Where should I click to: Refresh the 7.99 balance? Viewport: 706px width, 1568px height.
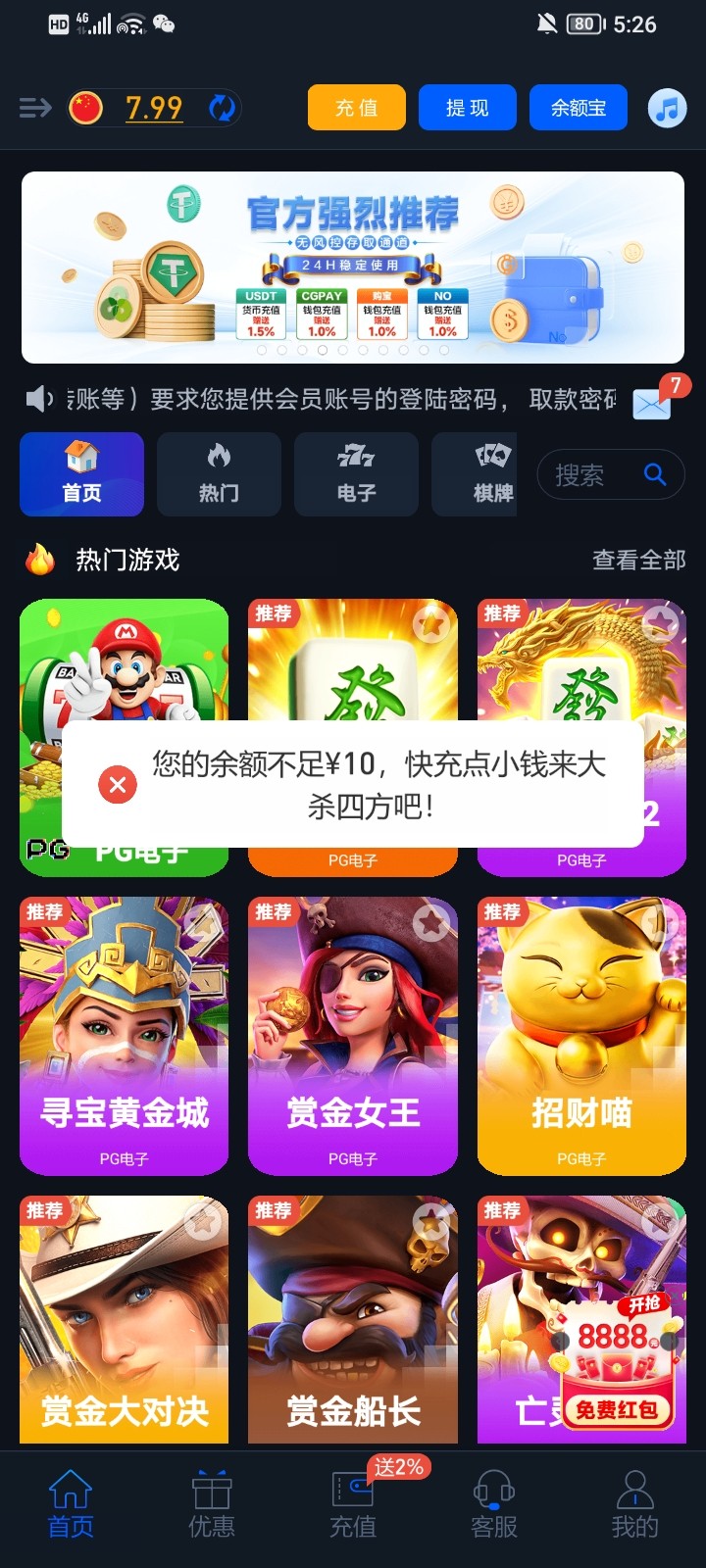click(223, 108)
